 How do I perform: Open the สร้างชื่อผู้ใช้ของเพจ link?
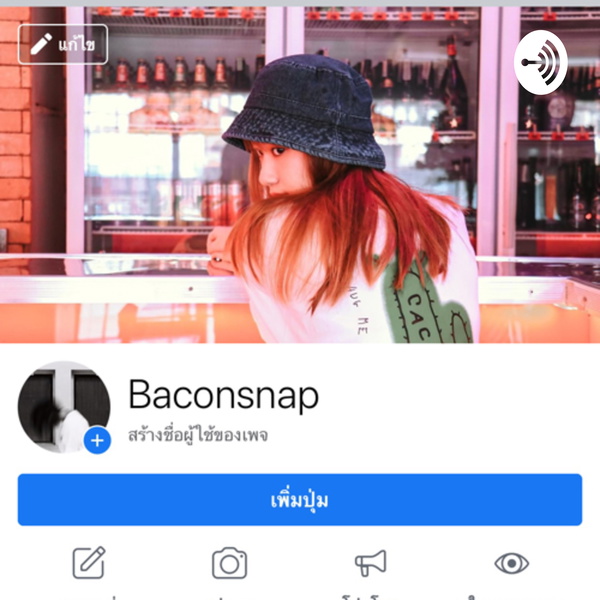point(198,436)
